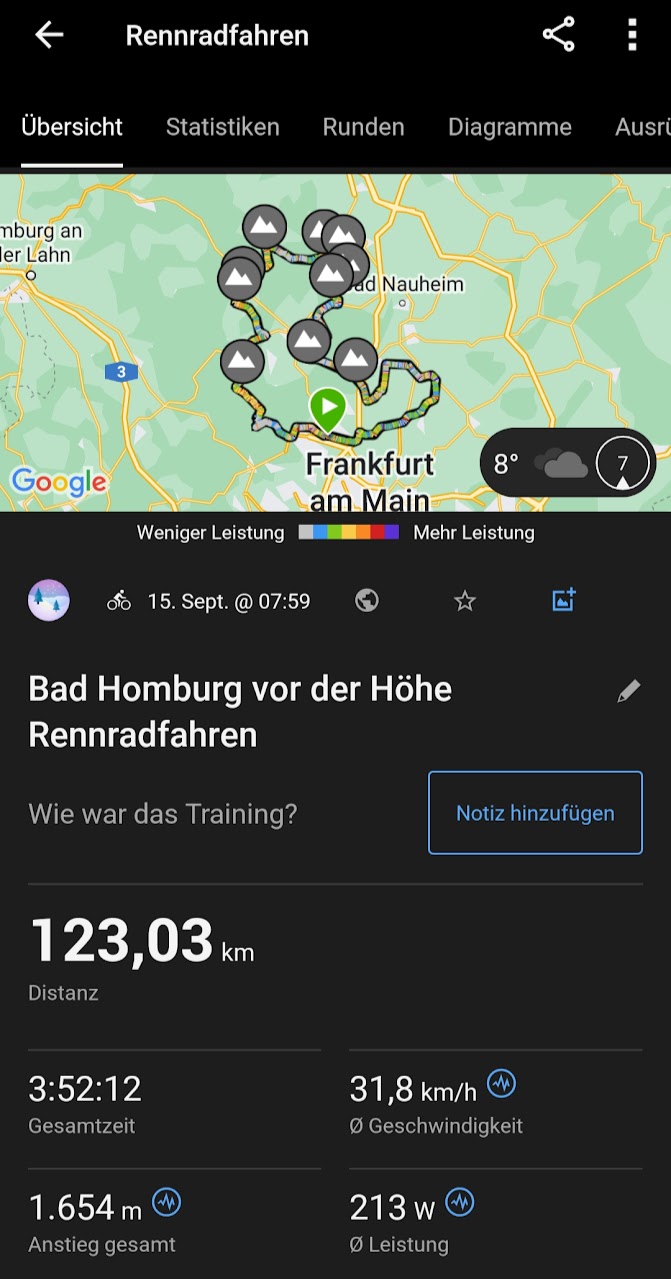Show info icon next to Ø Geschwindigkeit

(x=501, y=1083)
